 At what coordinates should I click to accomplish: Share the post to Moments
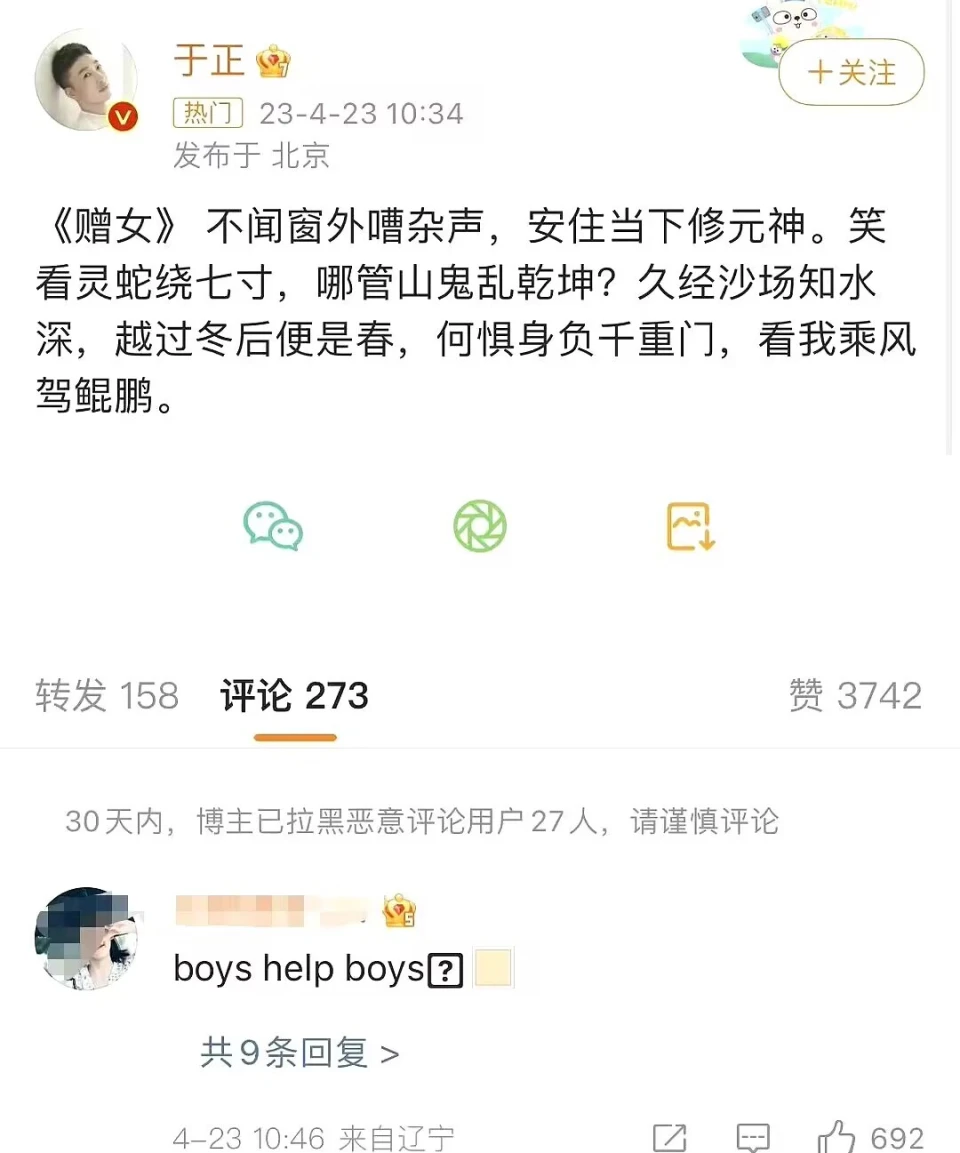coord(480,526)
